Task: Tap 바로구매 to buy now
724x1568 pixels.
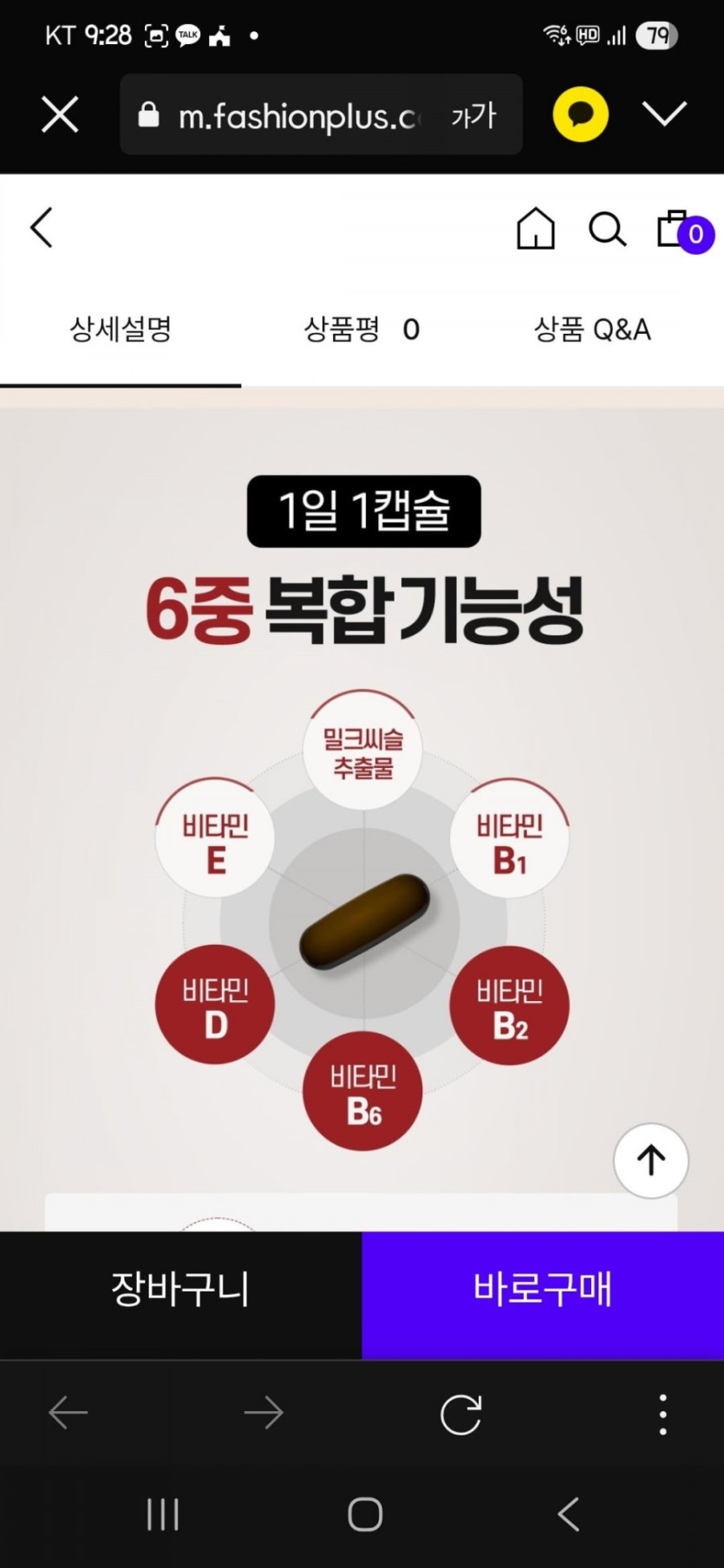Action: tap(543, 1289)
